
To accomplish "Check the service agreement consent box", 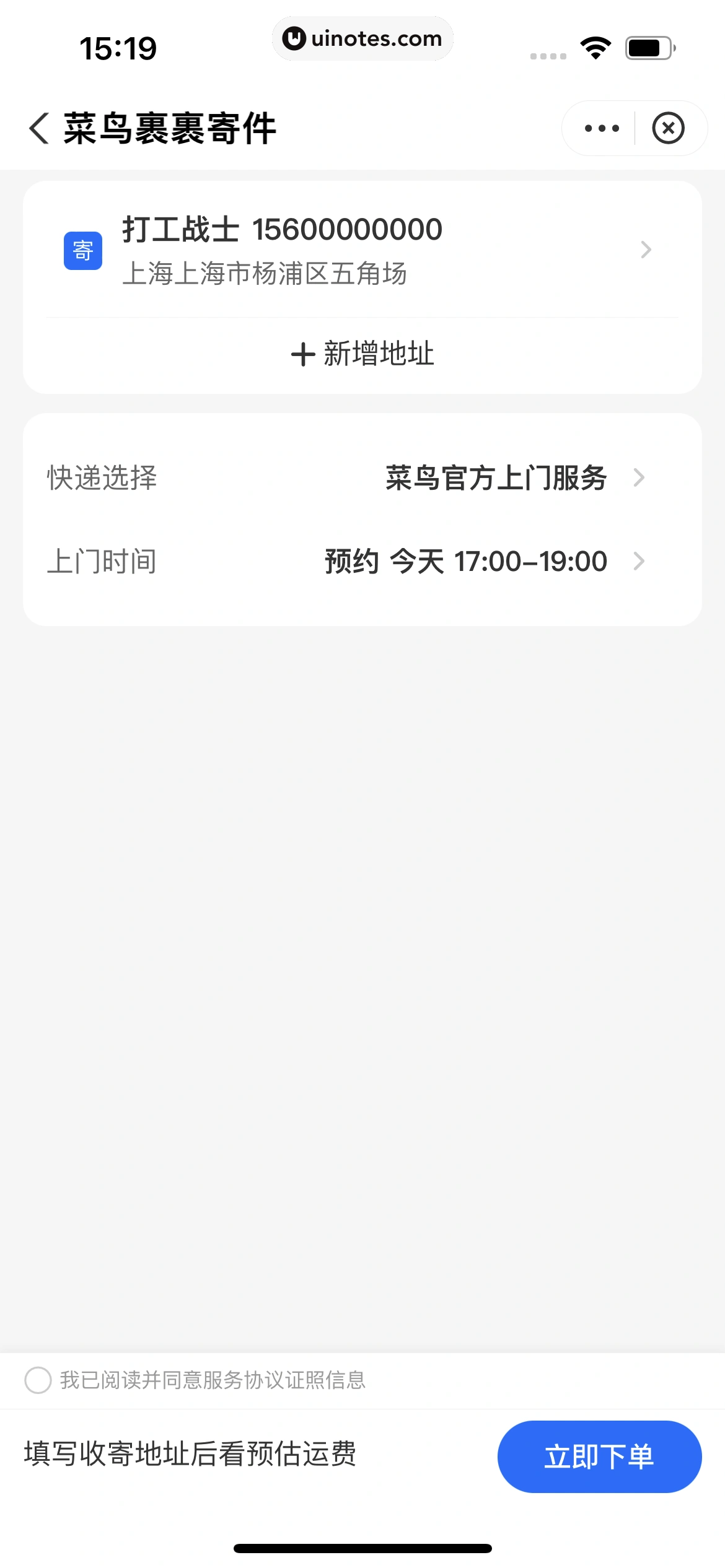I will pos(38,1380).
